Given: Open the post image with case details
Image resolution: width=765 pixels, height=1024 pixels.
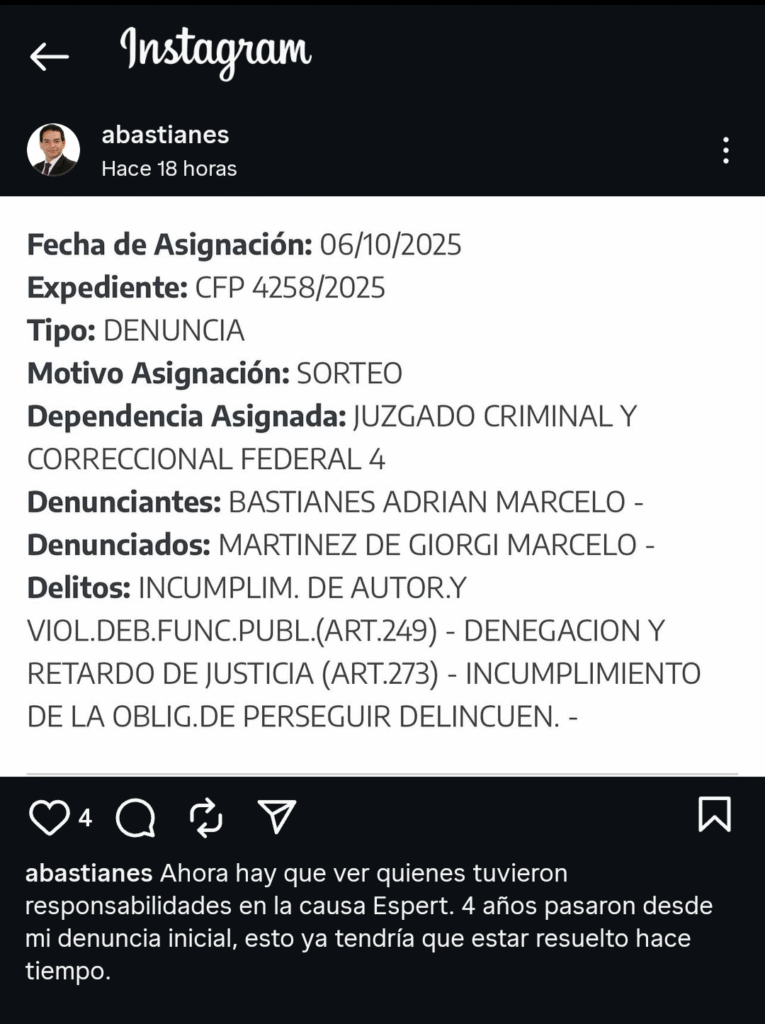Looking at the screenshot, I should [382, 485].
